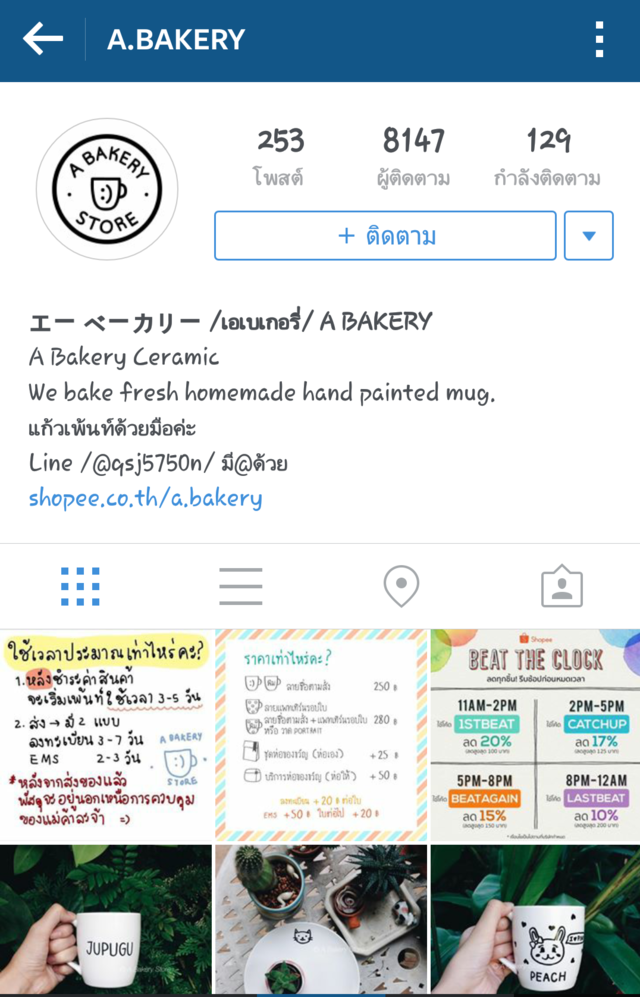Image resolution: width=640 pixels, height=997 pixels.
Task: Go back using the arrow icon
Action: click(43, 40)
